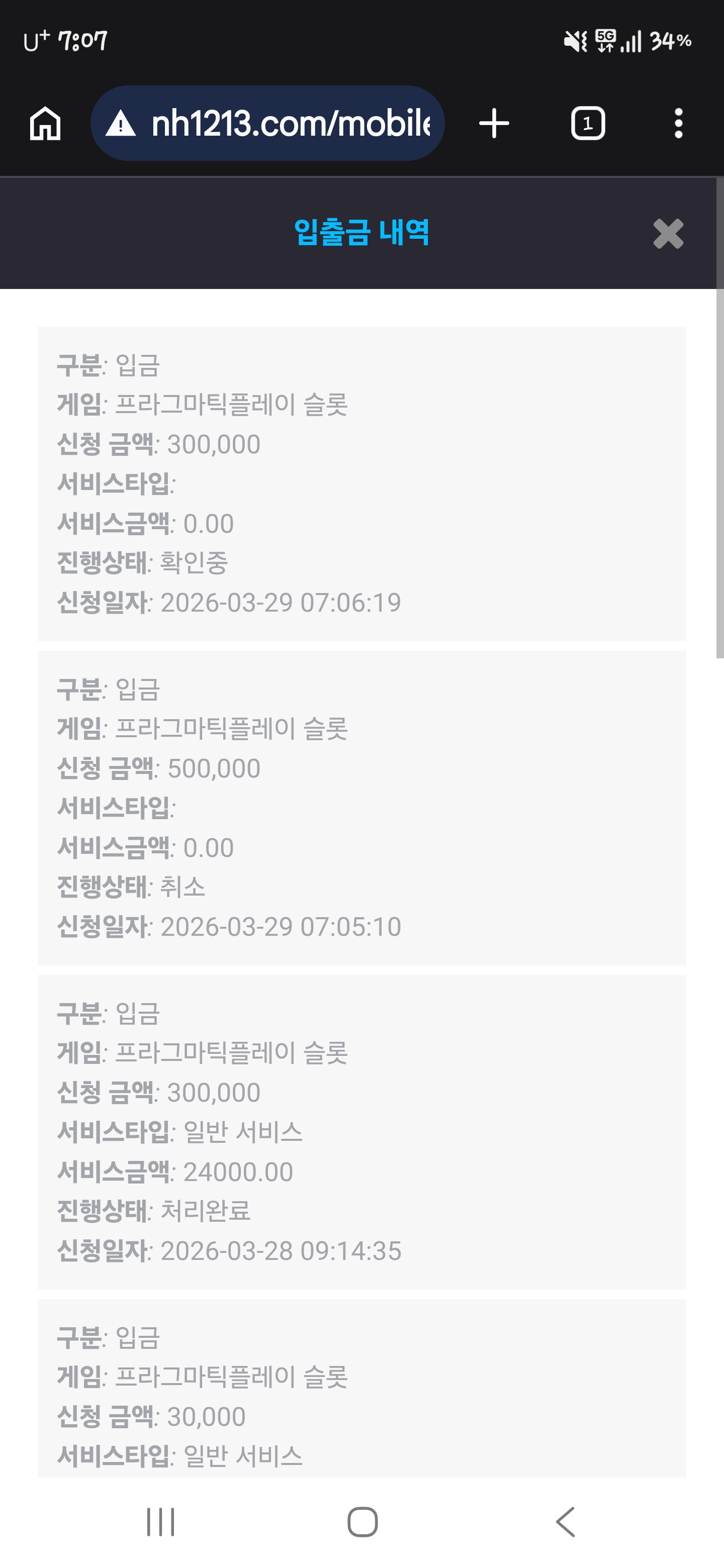This screenshot has width=724, height=1568.
Task: Go back with the system back button
Action: [565, 1522]
